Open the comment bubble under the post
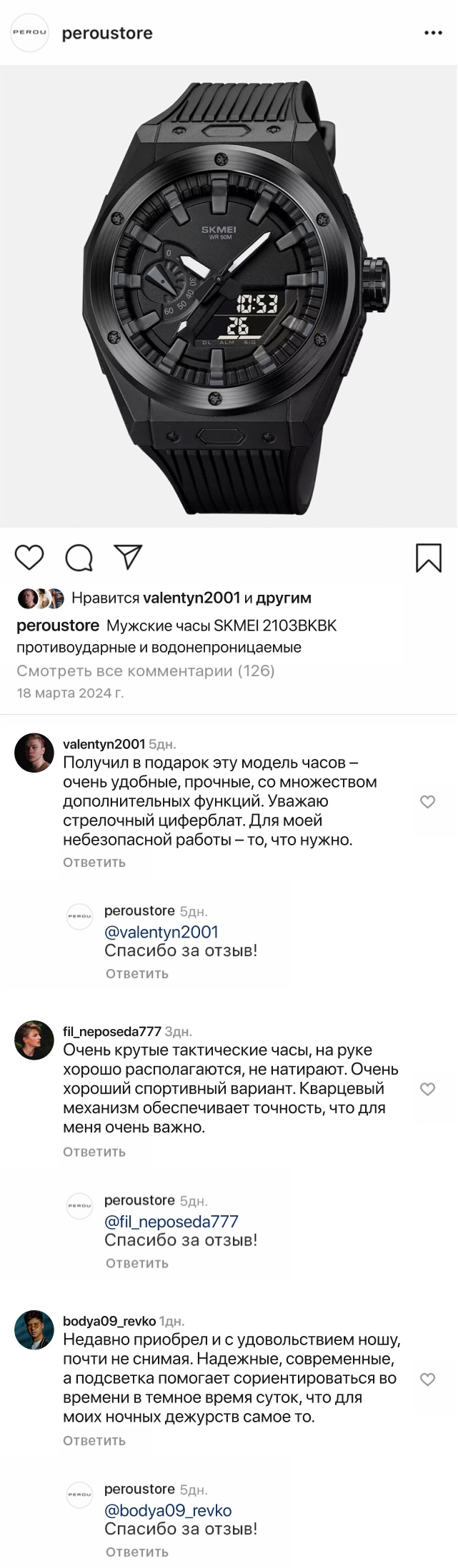 pos(79,558)
